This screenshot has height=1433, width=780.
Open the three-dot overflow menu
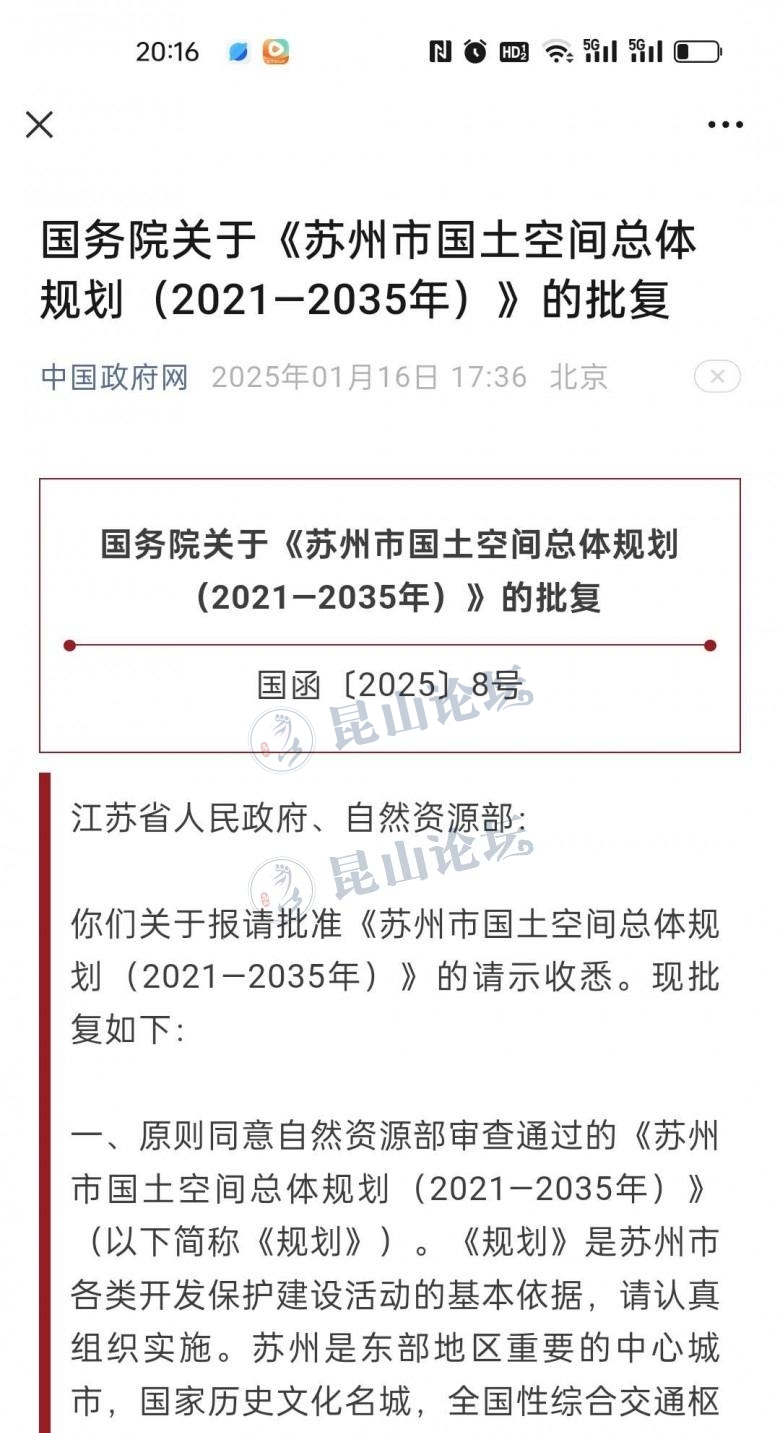tap(725, 125)
